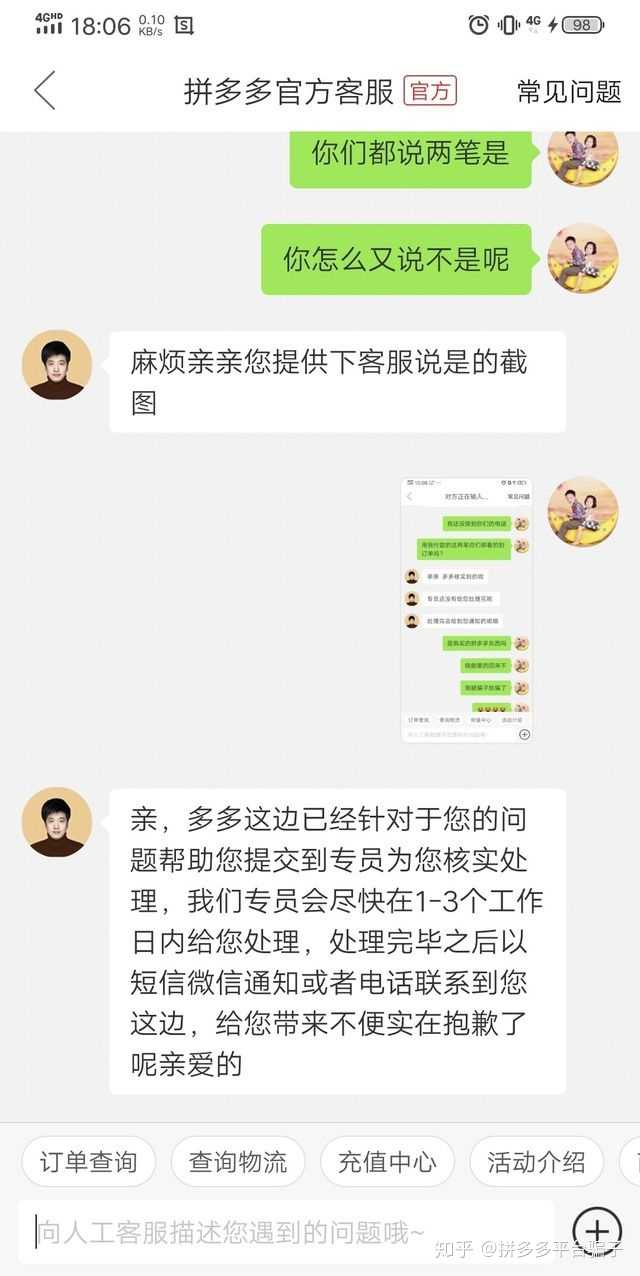Choose the 活动介绍 chip

(x=536, y=1162)
